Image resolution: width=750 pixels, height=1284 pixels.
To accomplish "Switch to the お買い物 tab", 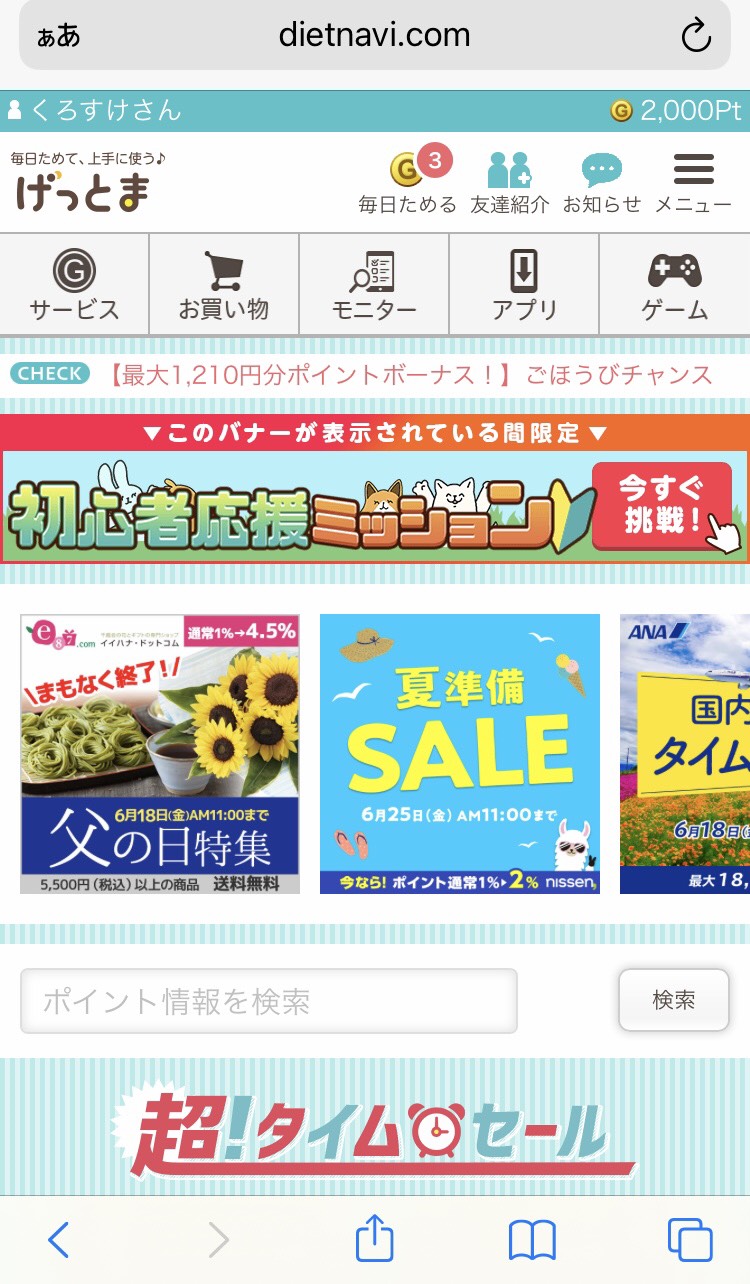I will (224, 284).
